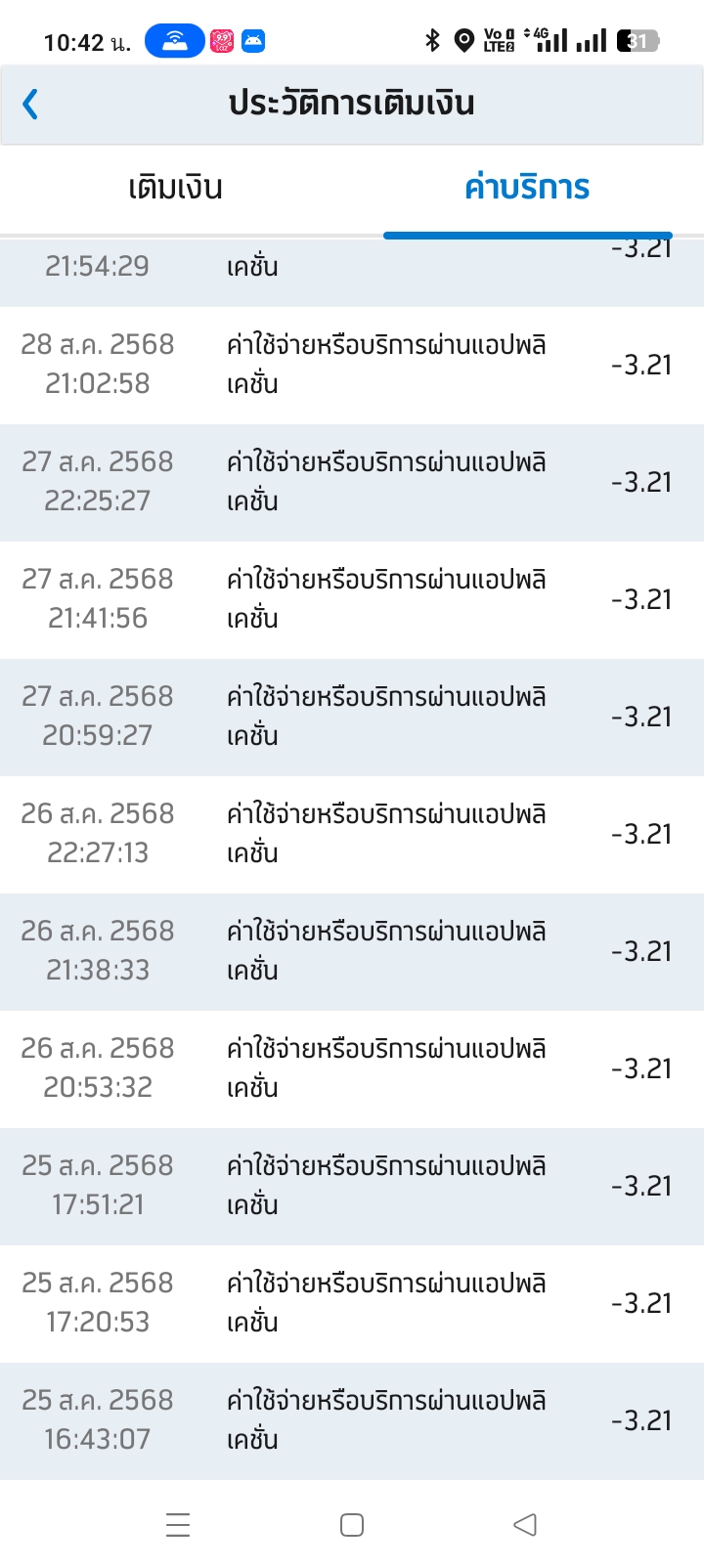
Task: Tap the system home button
Action: click(x=352, y=1525)
